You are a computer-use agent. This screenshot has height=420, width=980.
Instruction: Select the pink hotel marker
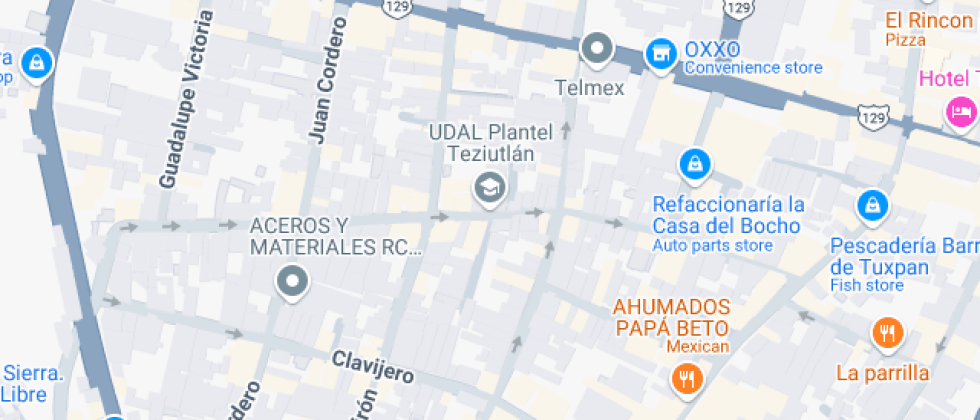click(961, 109)
